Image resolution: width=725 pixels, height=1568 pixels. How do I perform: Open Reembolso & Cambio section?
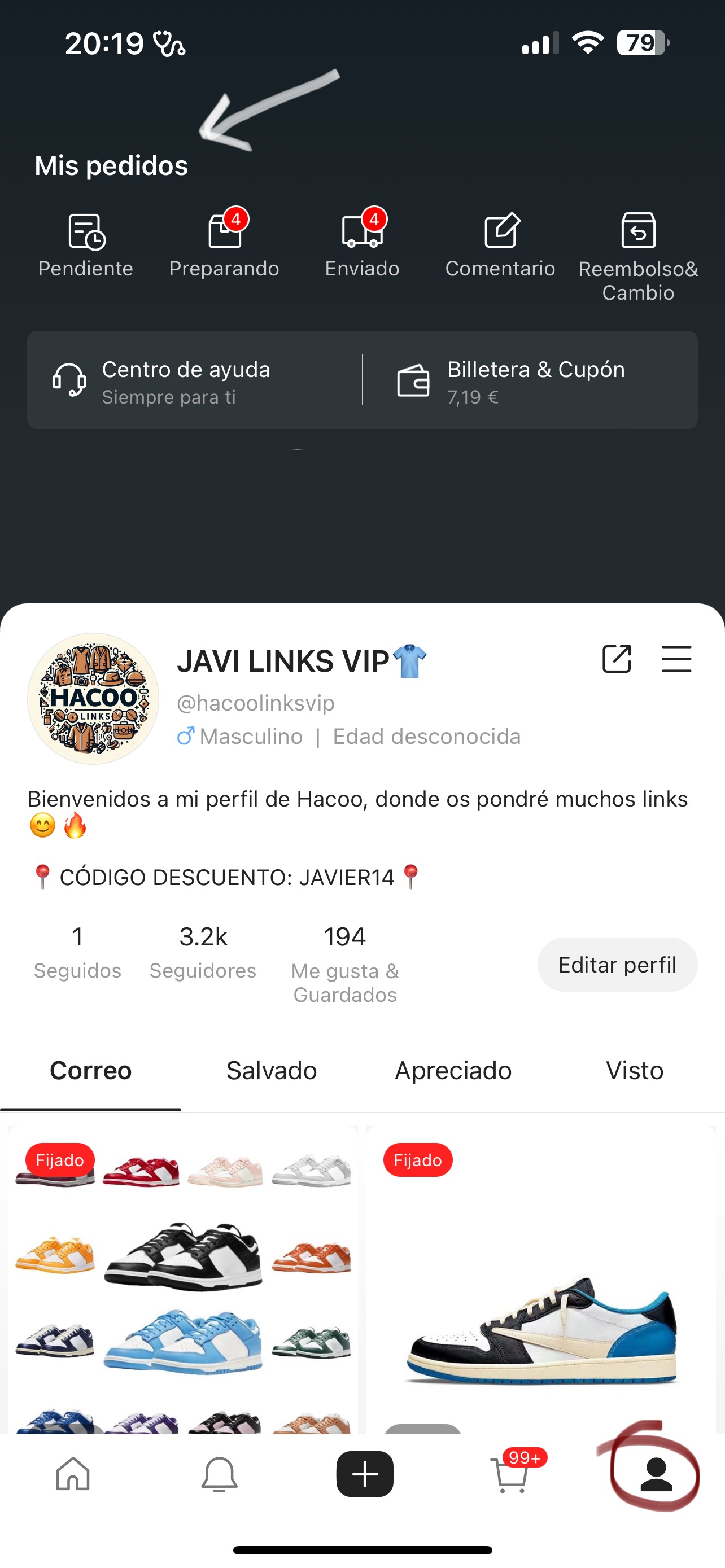(x=638, y=234)
